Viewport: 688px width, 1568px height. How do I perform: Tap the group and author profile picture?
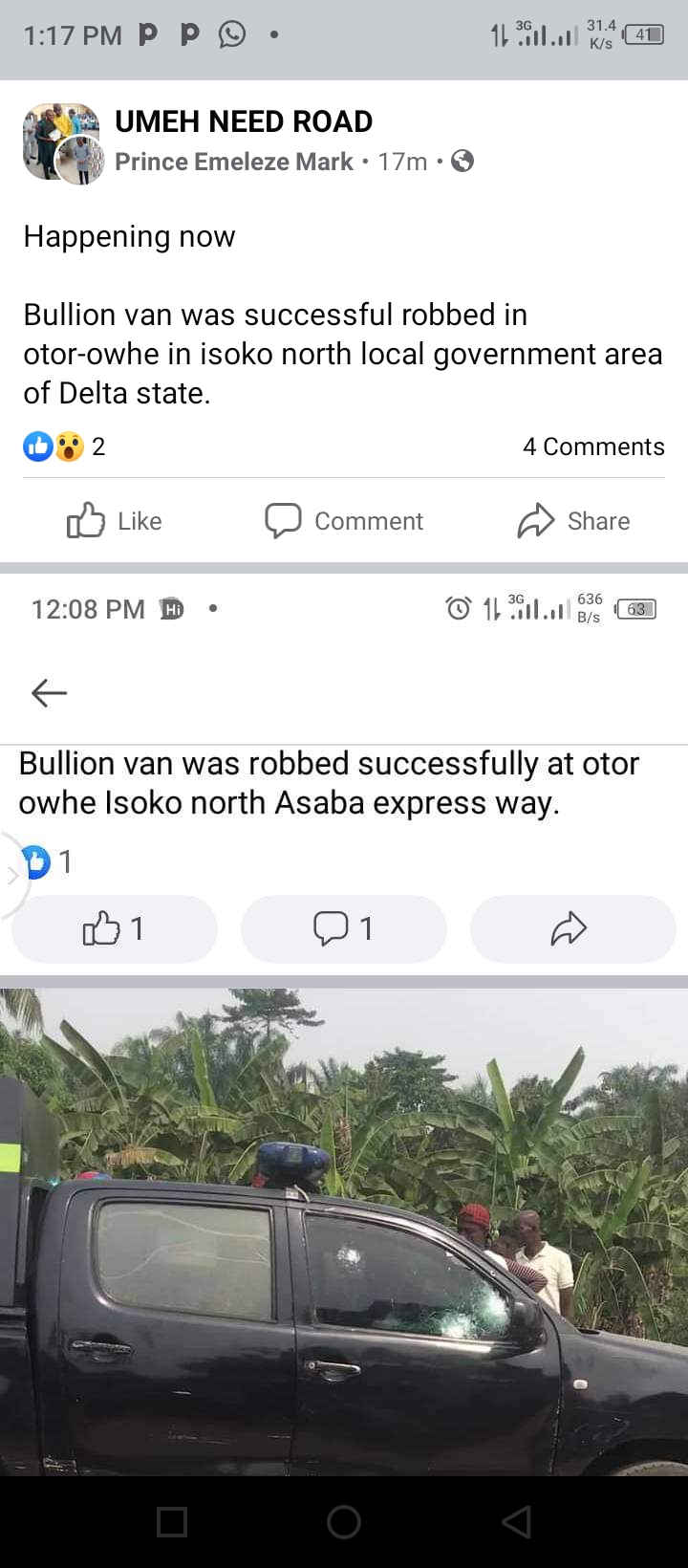62,143
